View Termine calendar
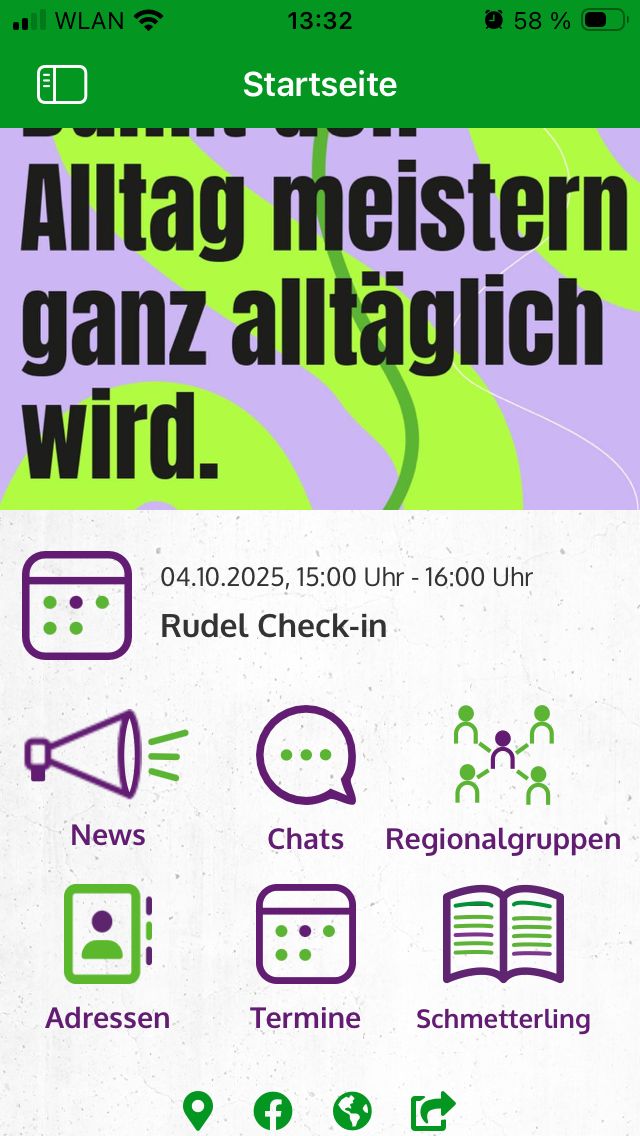The height and width of the screenshot is (1136, 640). 305,955
